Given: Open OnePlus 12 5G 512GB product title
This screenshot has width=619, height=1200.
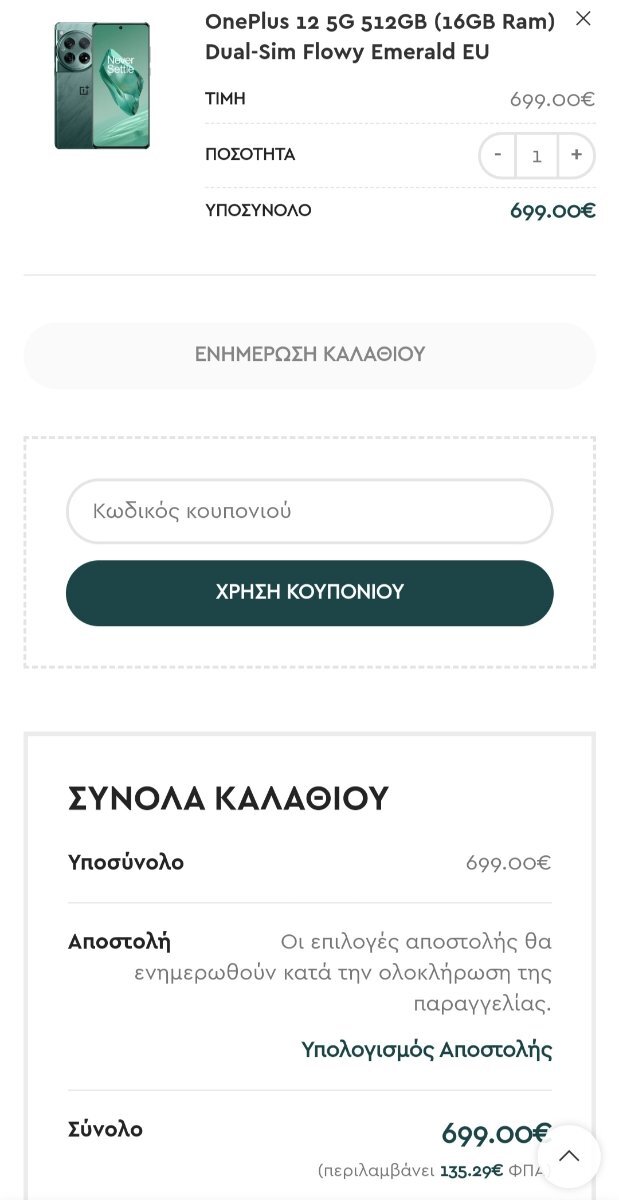Looking at the screenshot, I should [380, 37].
